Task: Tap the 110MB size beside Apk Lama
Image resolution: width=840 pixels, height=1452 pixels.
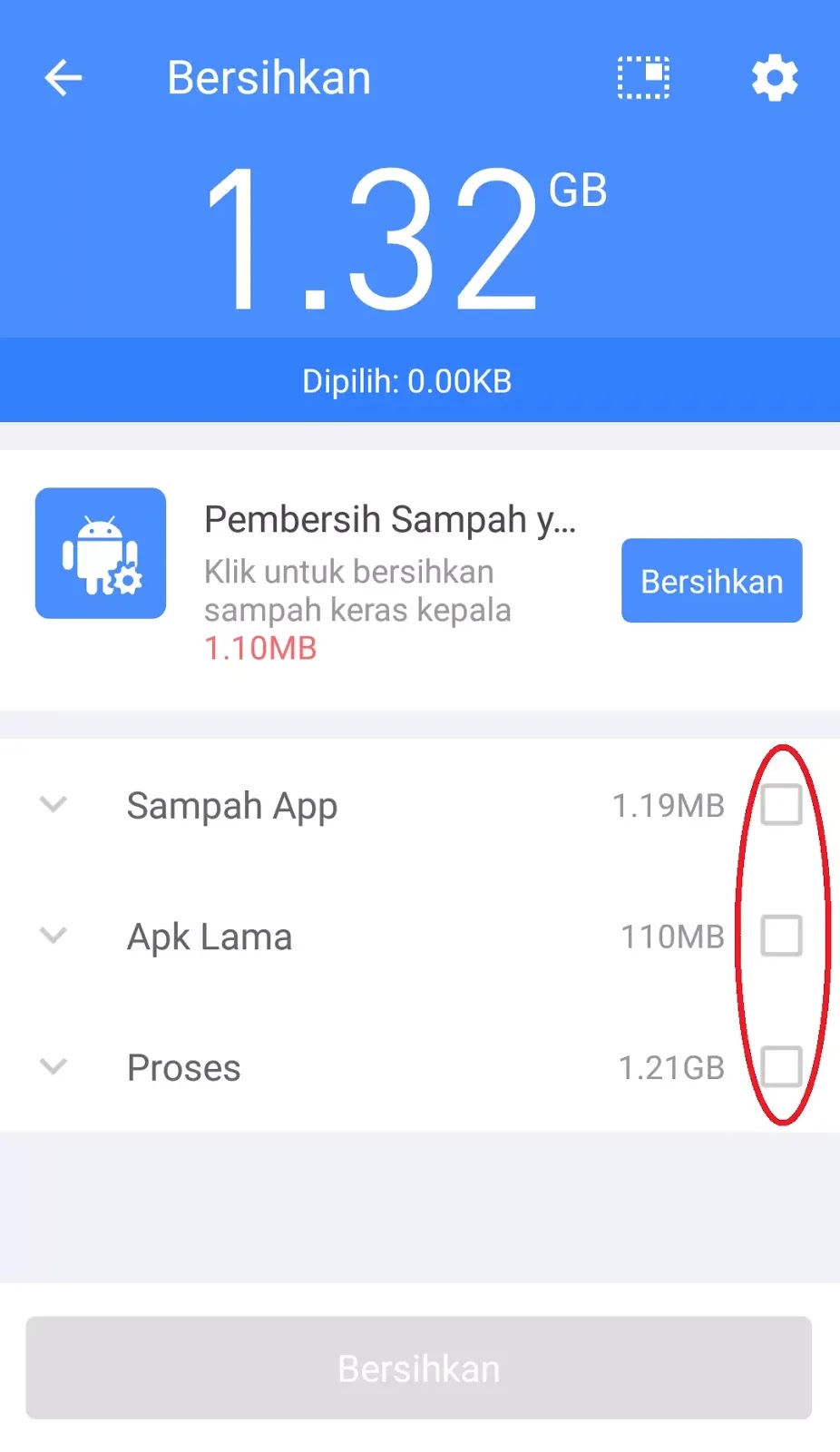Action: pos(671,936)
